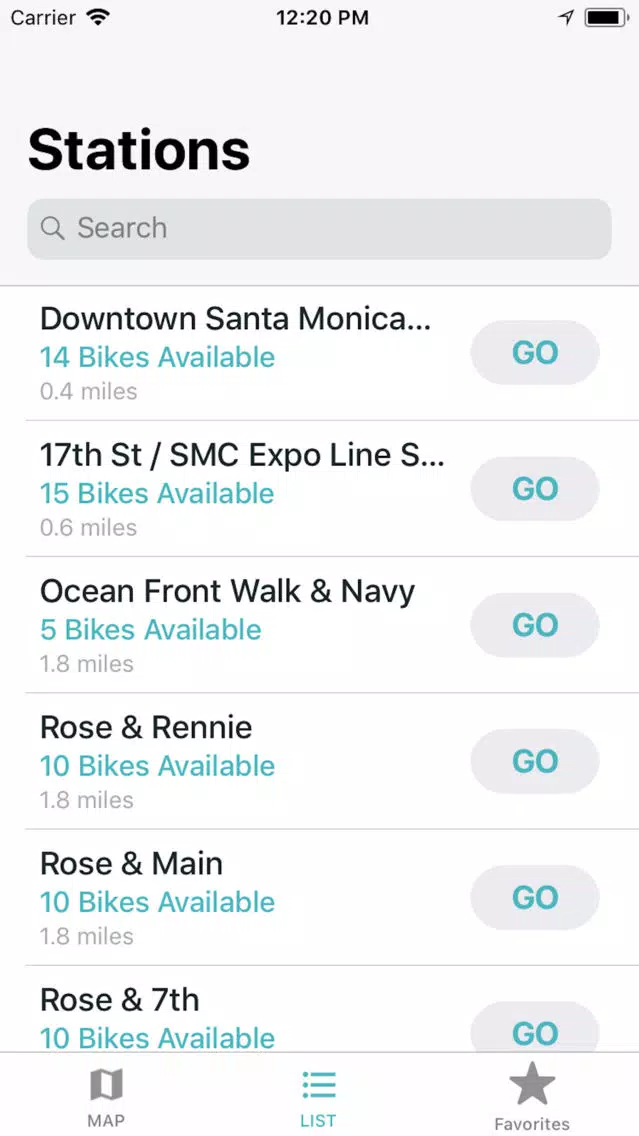The width and height of the screenshot is (639, 1136).
Task: Open the Rose & Main station row
Action: pyautogui.click(x=320, y=898)
